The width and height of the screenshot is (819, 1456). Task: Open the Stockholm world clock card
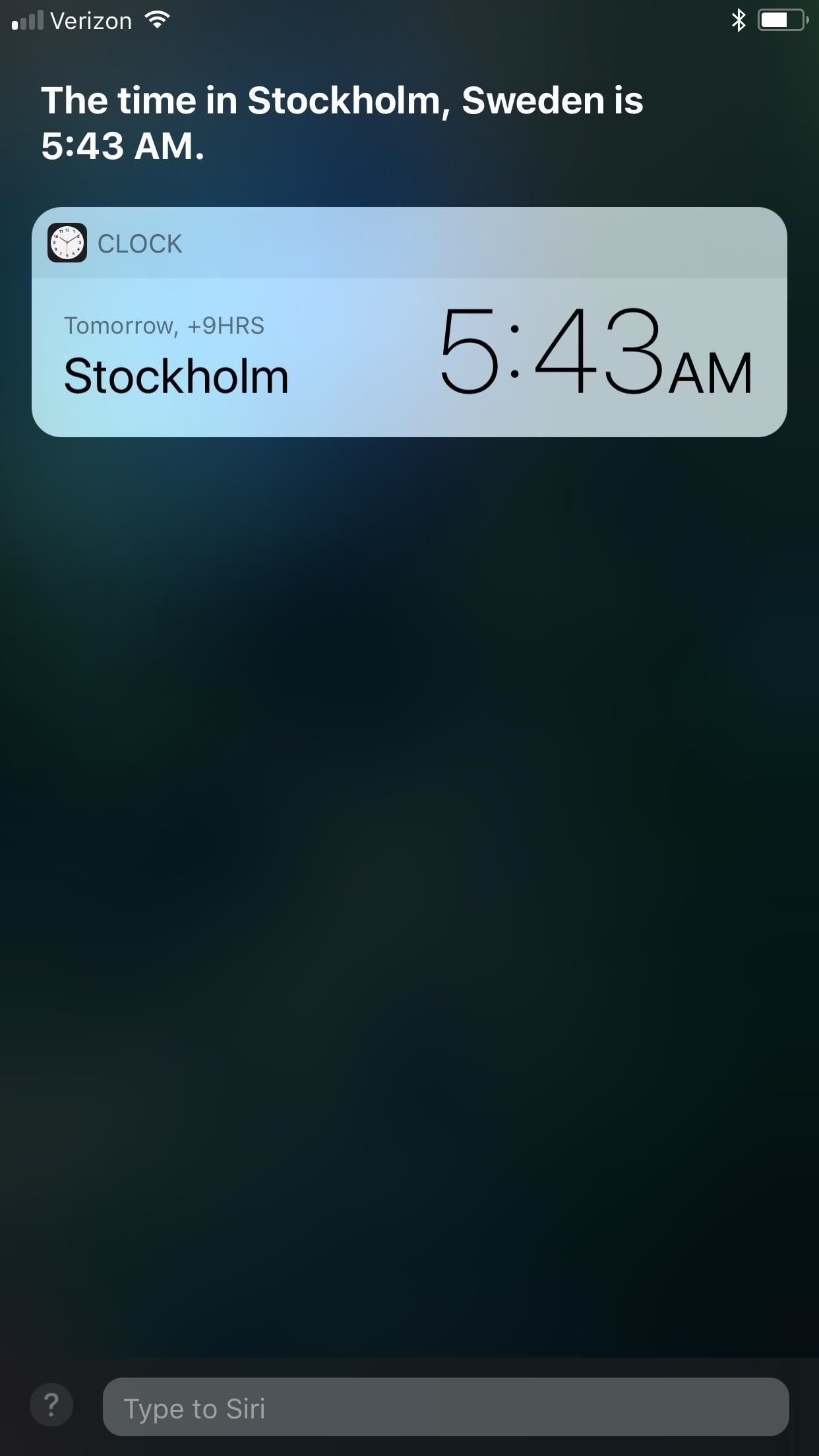click(x=409, y=353)
